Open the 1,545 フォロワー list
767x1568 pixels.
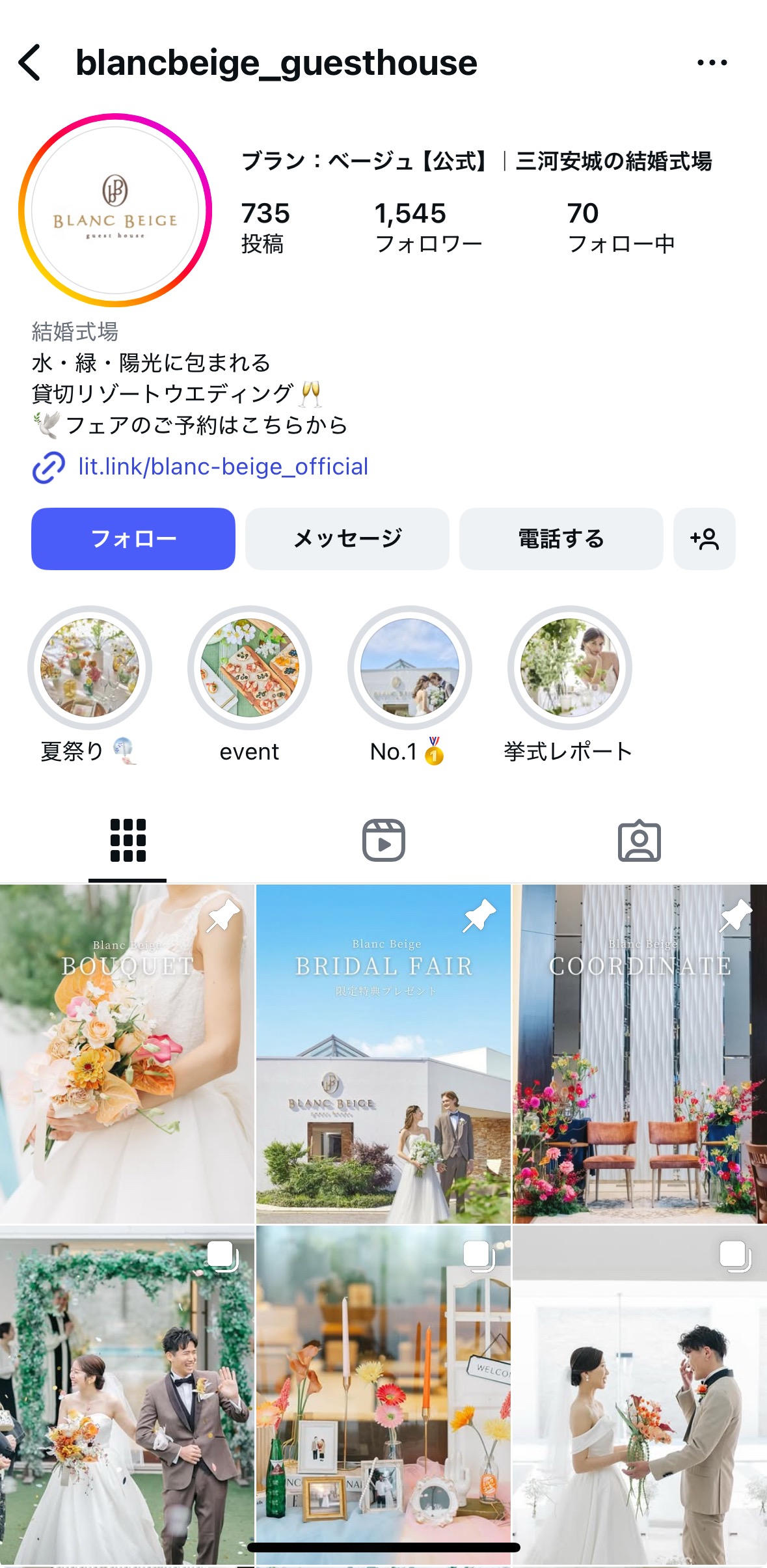[428, 227]
